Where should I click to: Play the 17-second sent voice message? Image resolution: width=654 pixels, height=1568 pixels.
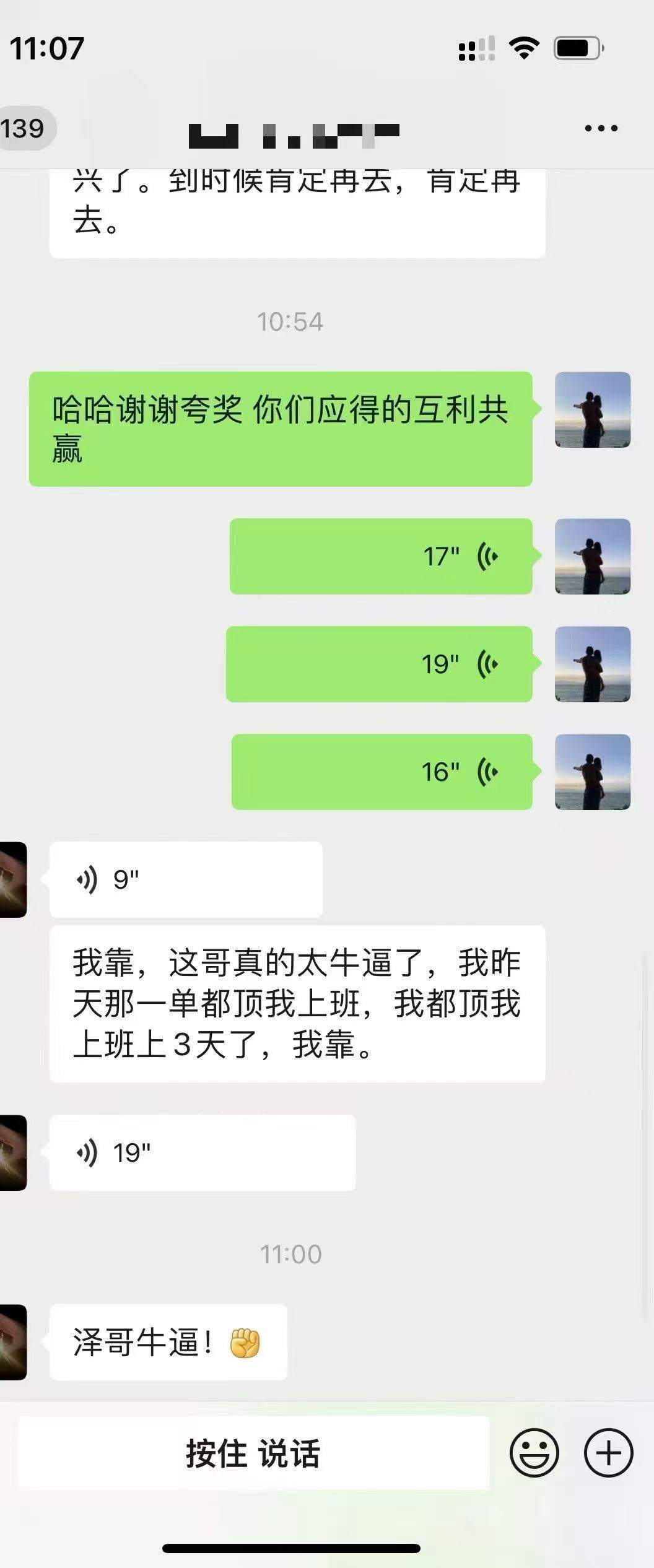(381, 556)
